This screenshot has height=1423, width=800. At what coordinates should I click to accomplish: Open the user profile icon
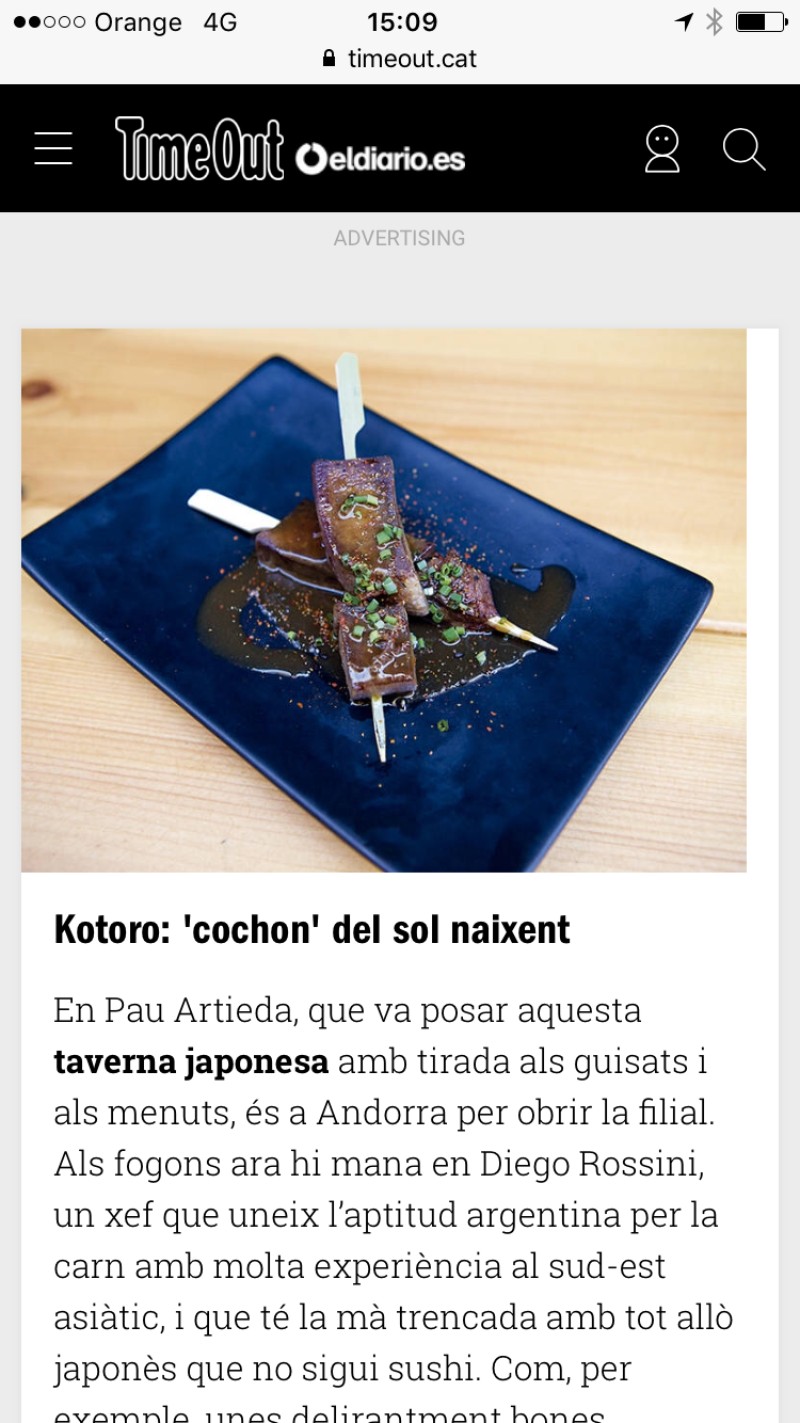click(662, 149)
